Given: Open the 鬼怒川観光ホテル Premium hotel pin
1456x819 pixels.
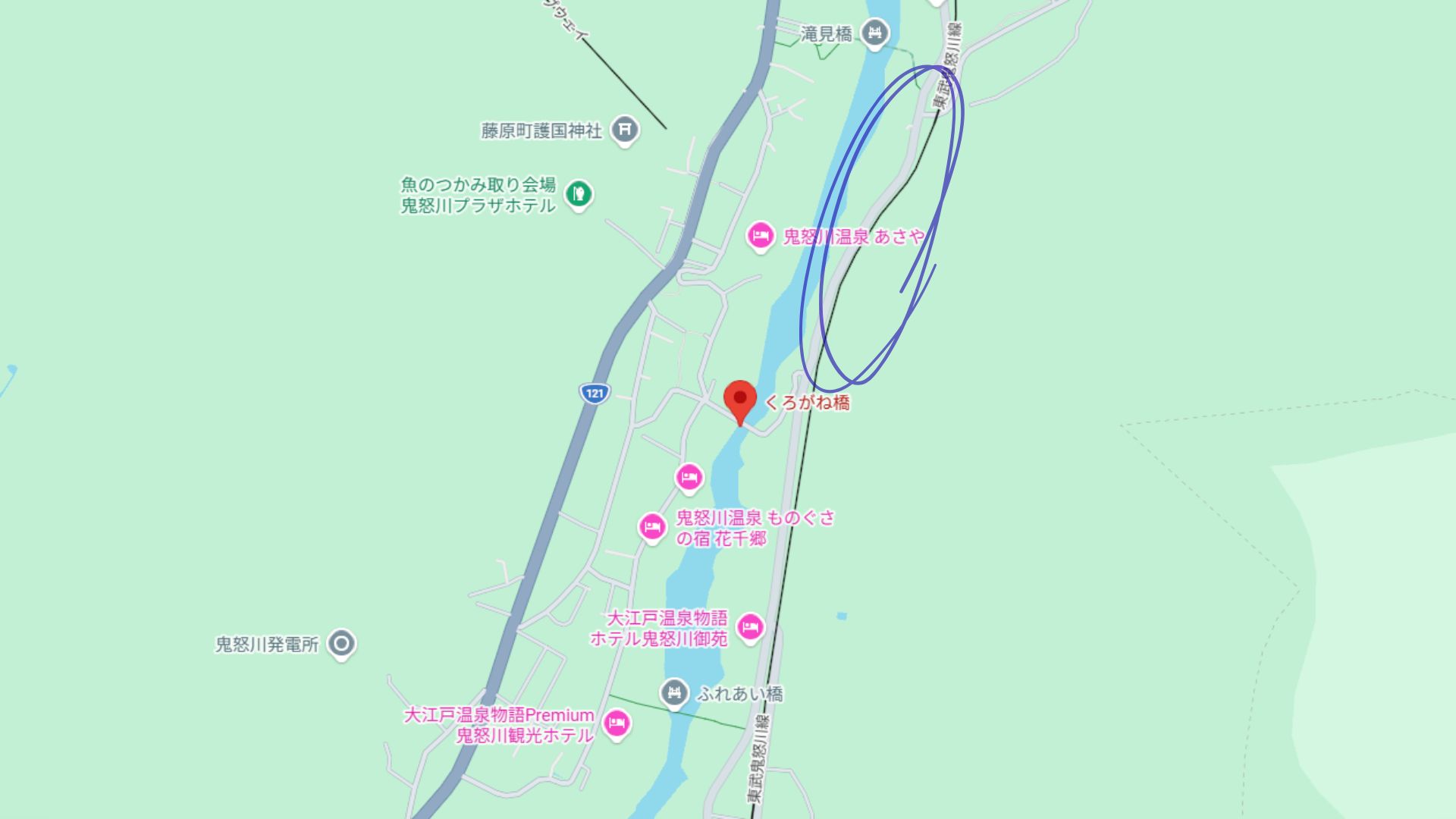Looking at the screenshot, I should [617, 723].
